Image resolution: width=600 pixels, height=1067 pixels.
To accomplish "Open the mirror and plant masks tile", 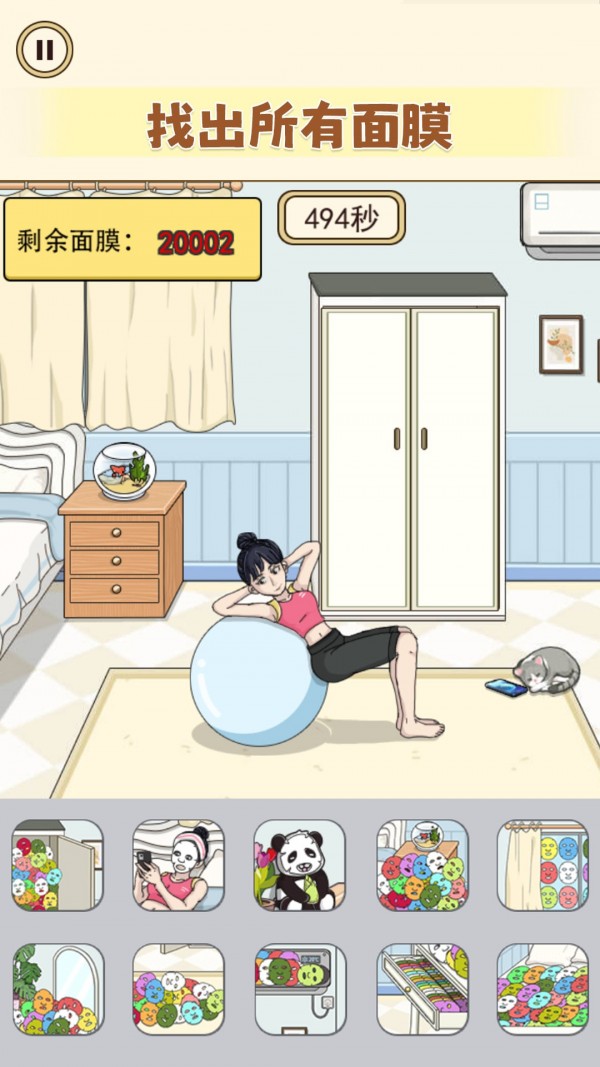I will coord(57,989).
